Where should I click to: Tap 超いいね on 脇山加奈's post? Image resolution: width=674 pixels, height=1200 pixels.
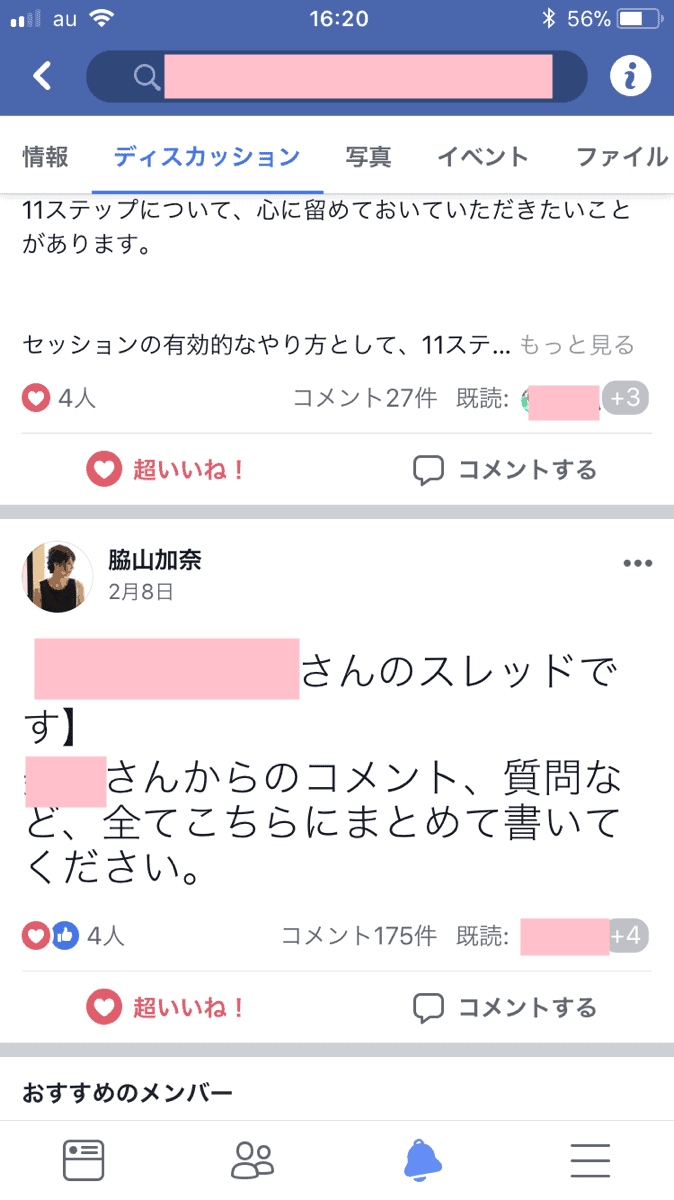(167, 1006)
